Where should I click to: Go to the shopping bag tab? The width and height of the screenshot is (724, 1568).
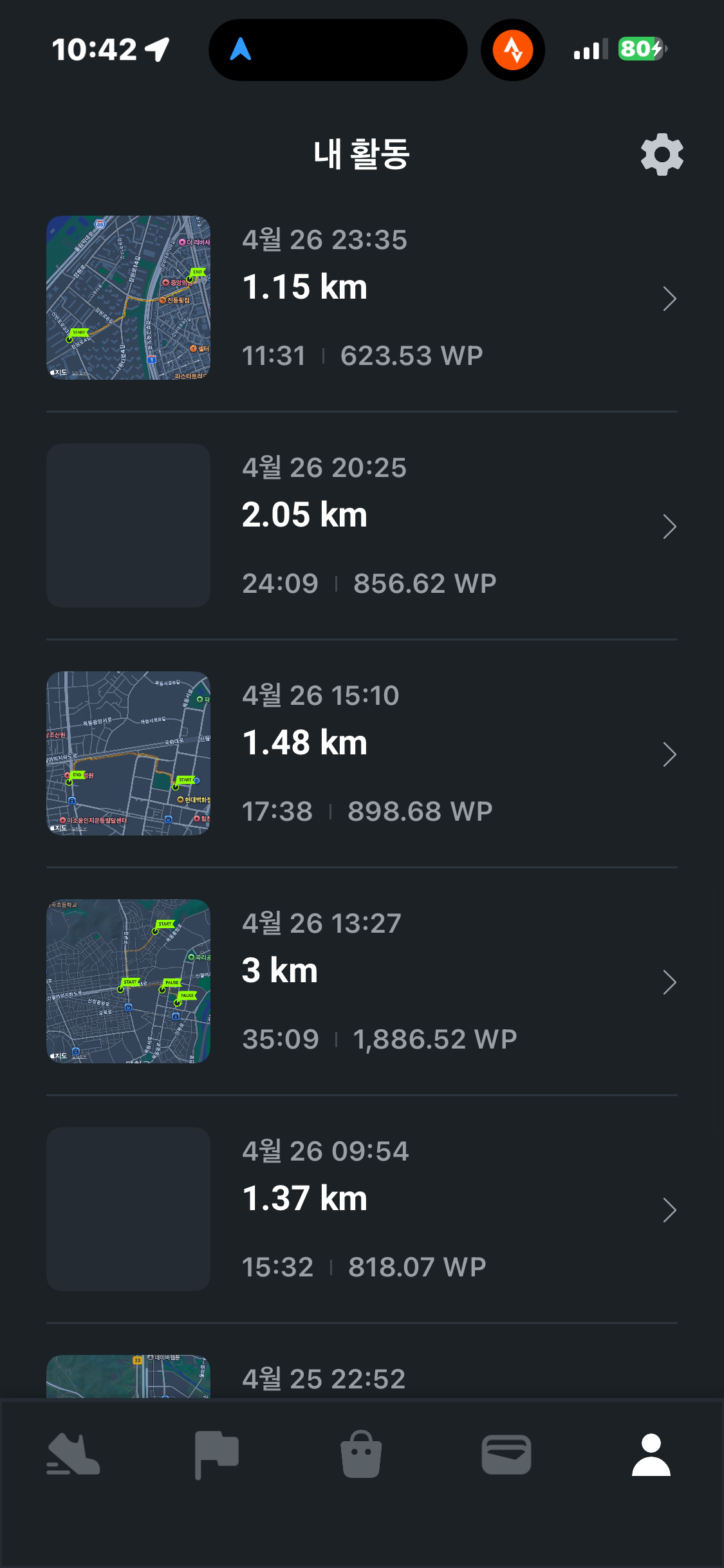tap(361, 1455)
